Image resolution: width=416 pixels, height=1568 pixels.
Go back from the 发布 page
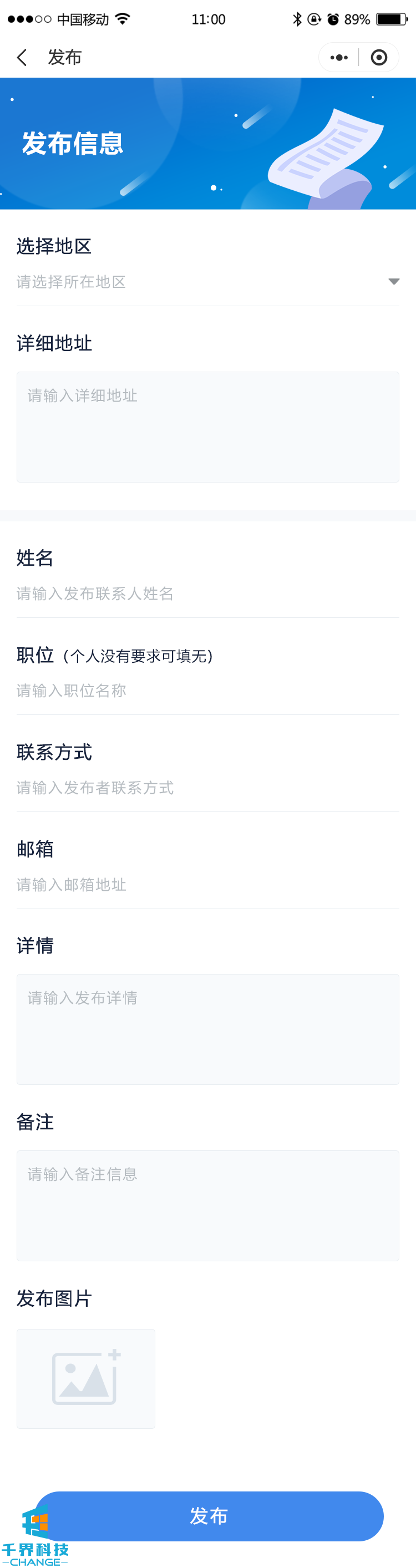tap(22, 57)
